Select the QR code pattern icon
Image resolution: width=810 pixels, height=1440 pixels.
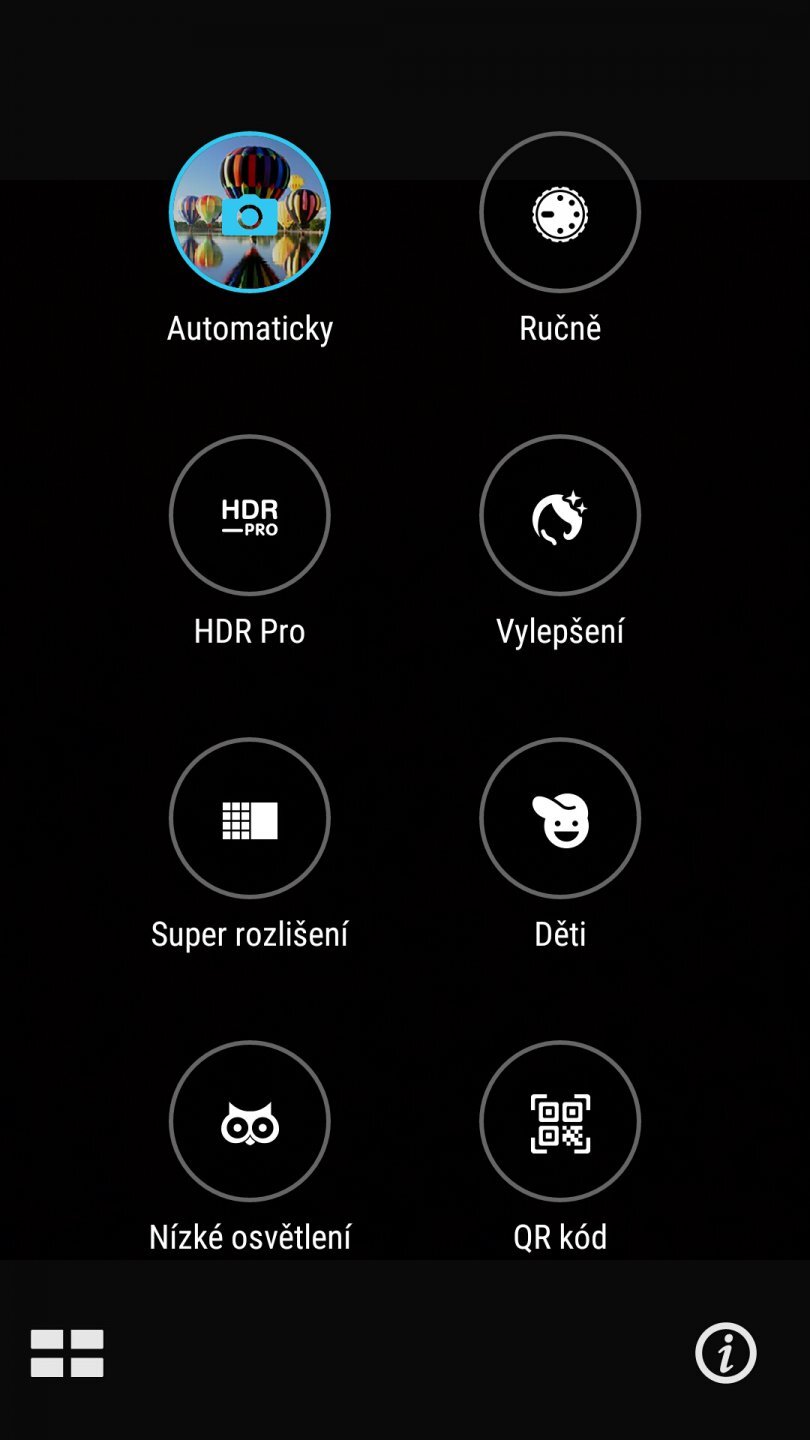click(560, 1121)
